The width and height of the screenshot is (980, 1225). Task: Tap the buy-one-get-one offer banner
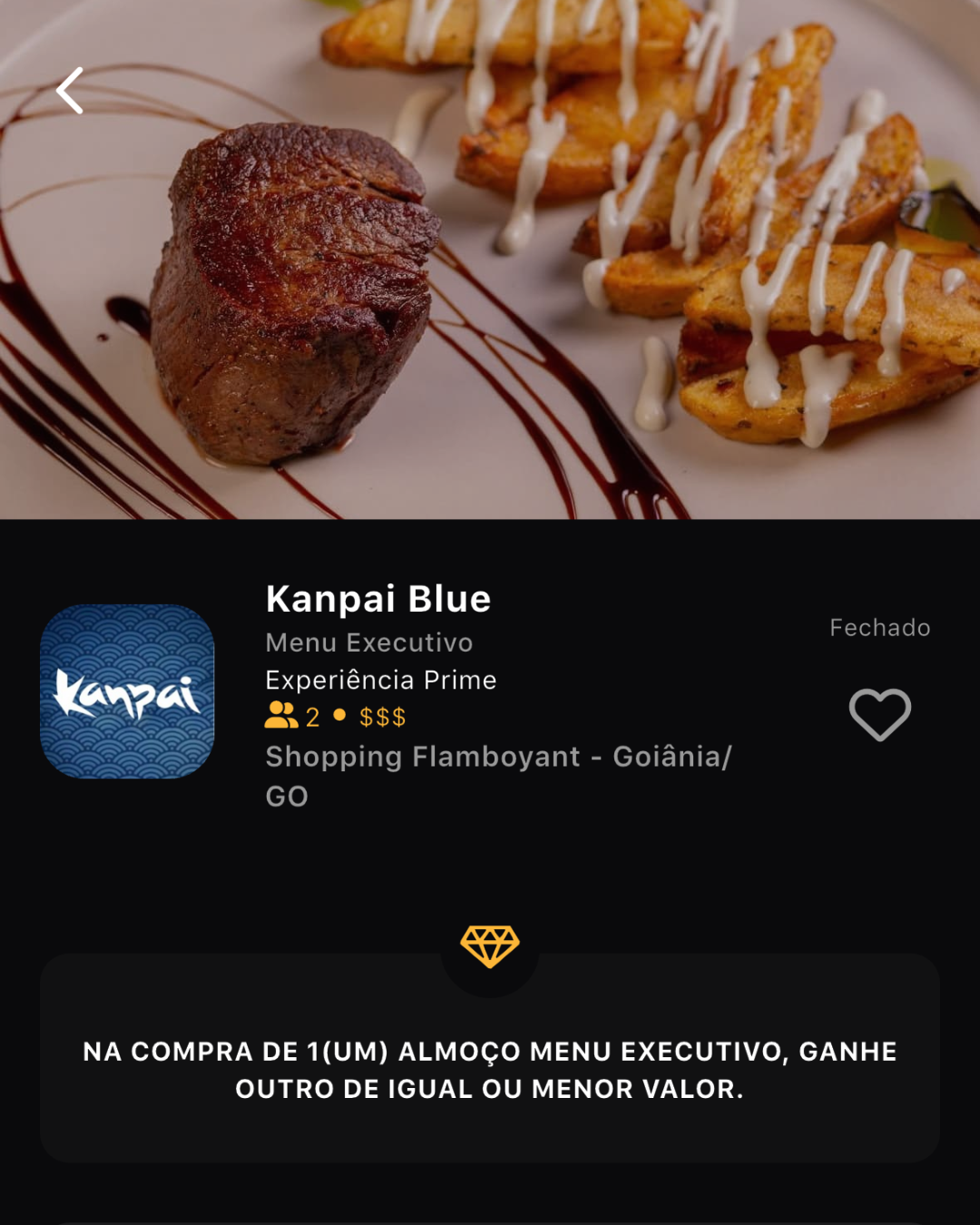490,1071
